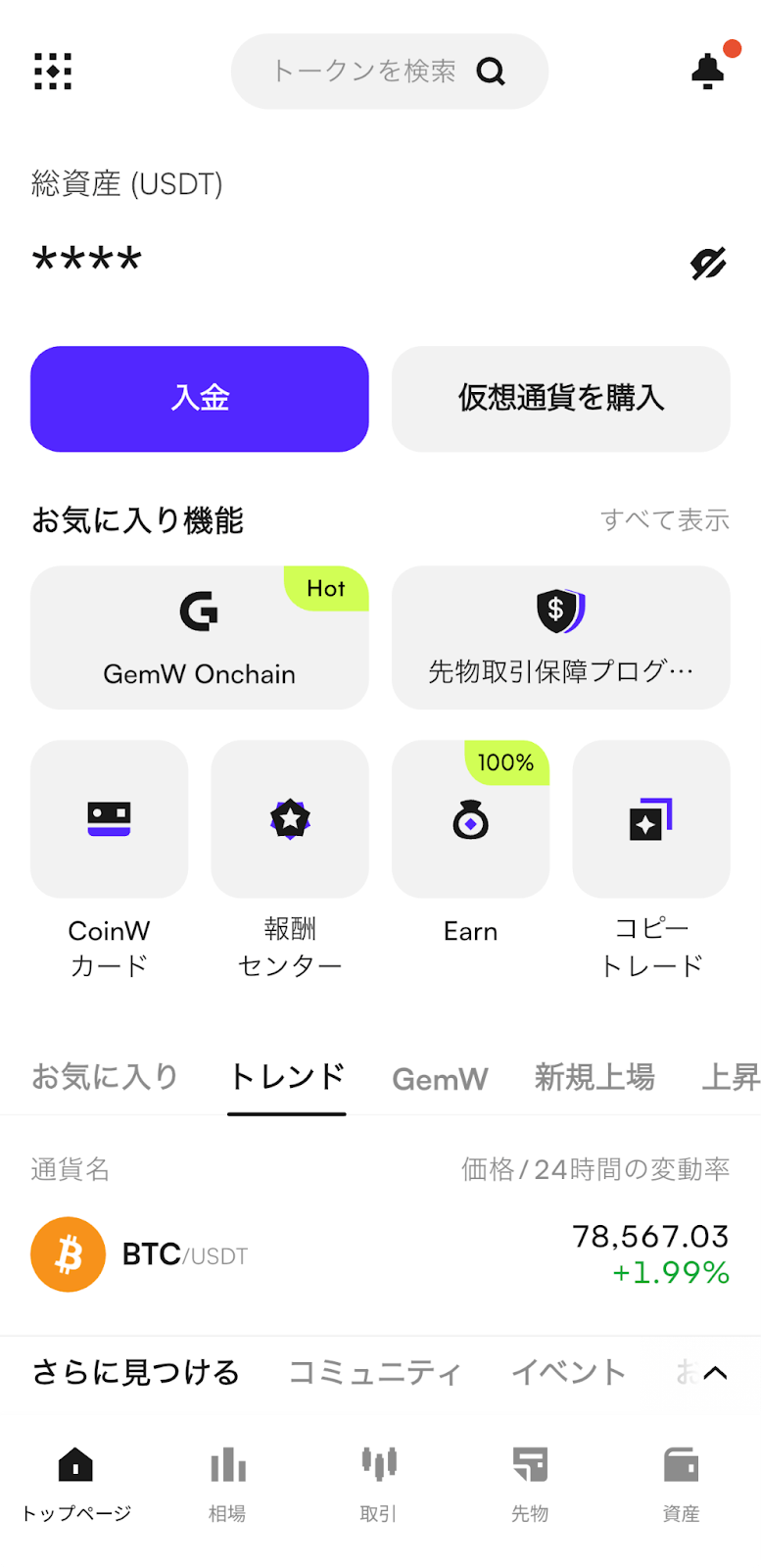Open the notifications bell

(x=707, y=71)
